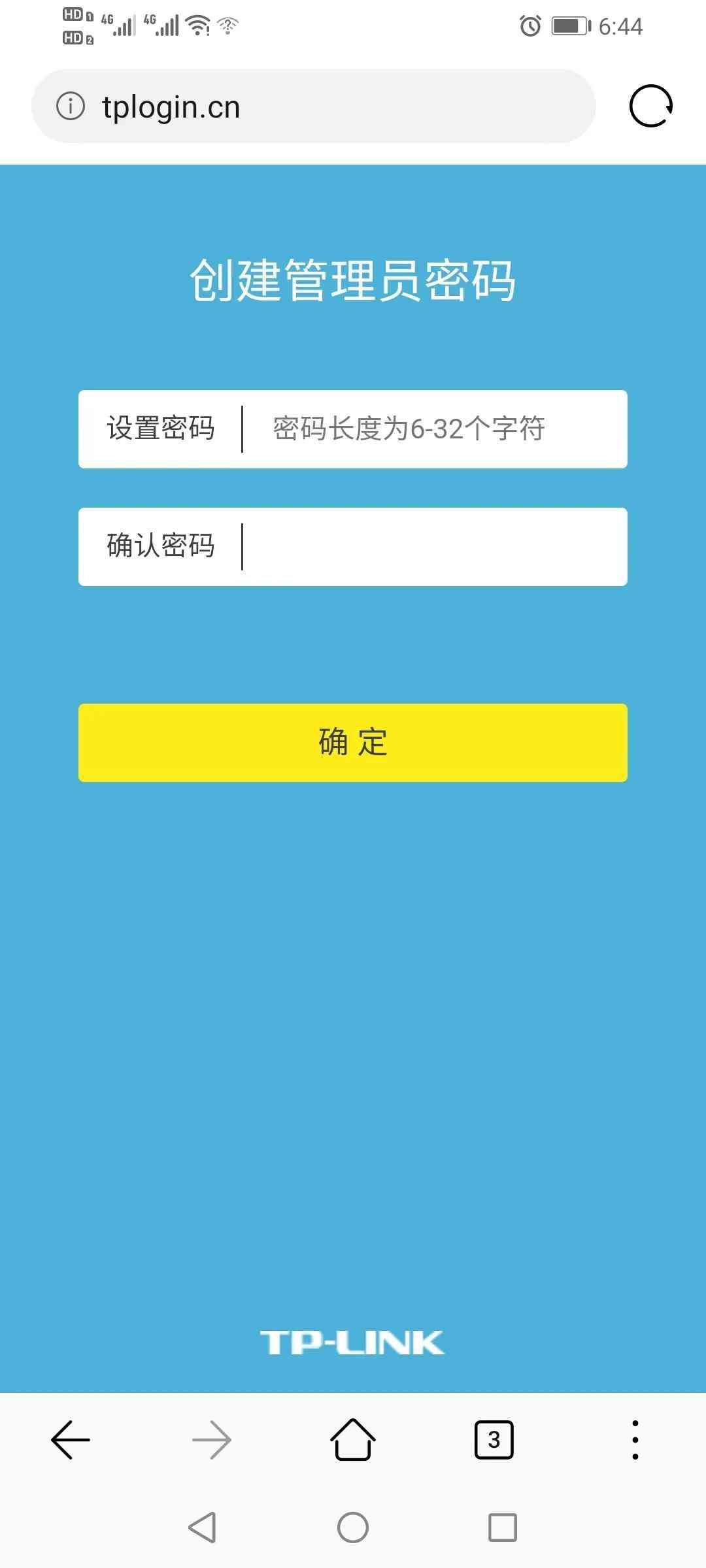Viewport: 706px width, 1568px height.
Task: Tap the 设置密码 password field
Action: click(353, 429)
